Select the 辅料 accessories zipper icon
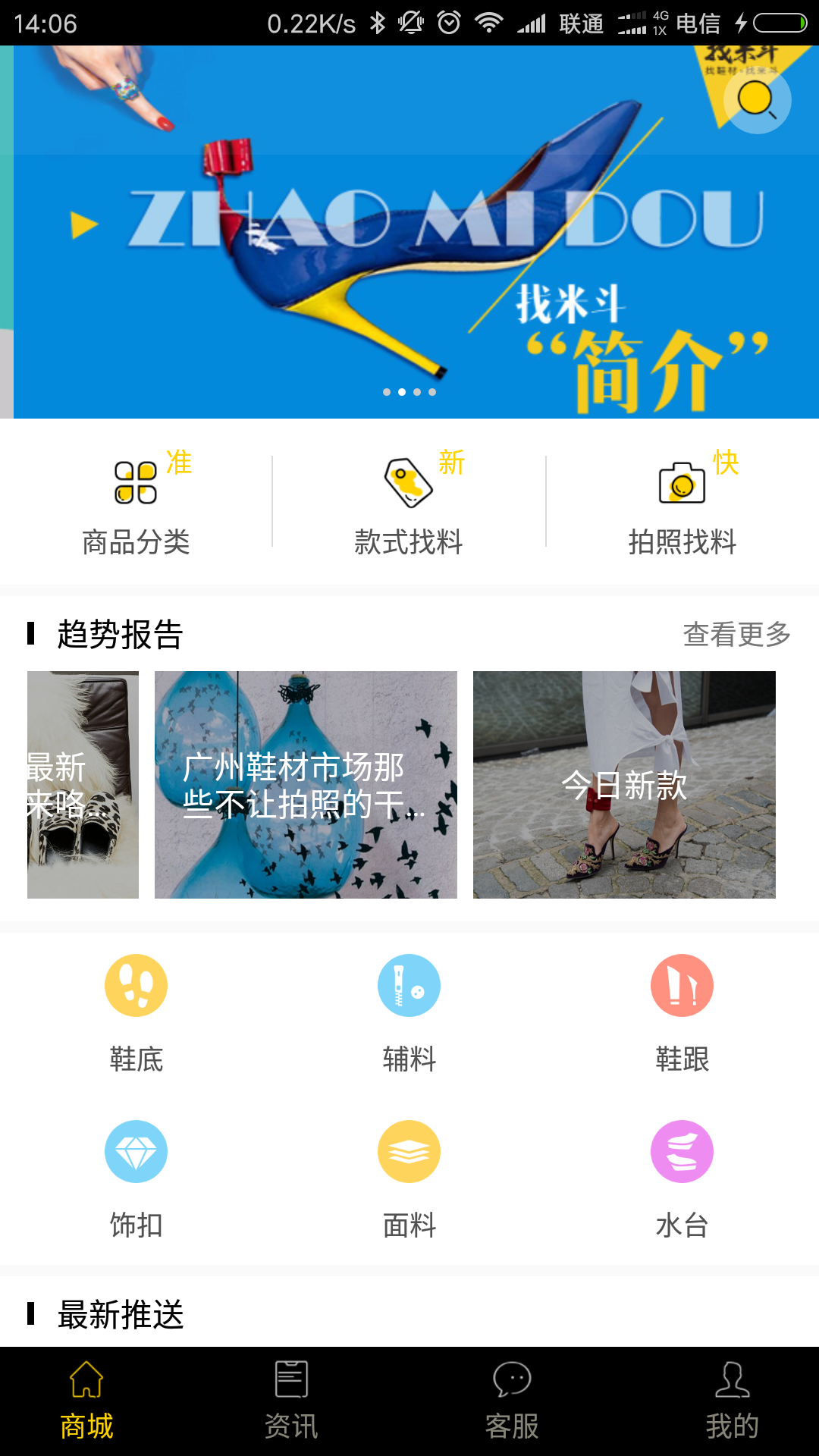Screen dimensions: 819x1456 click(x=409, y=985)
